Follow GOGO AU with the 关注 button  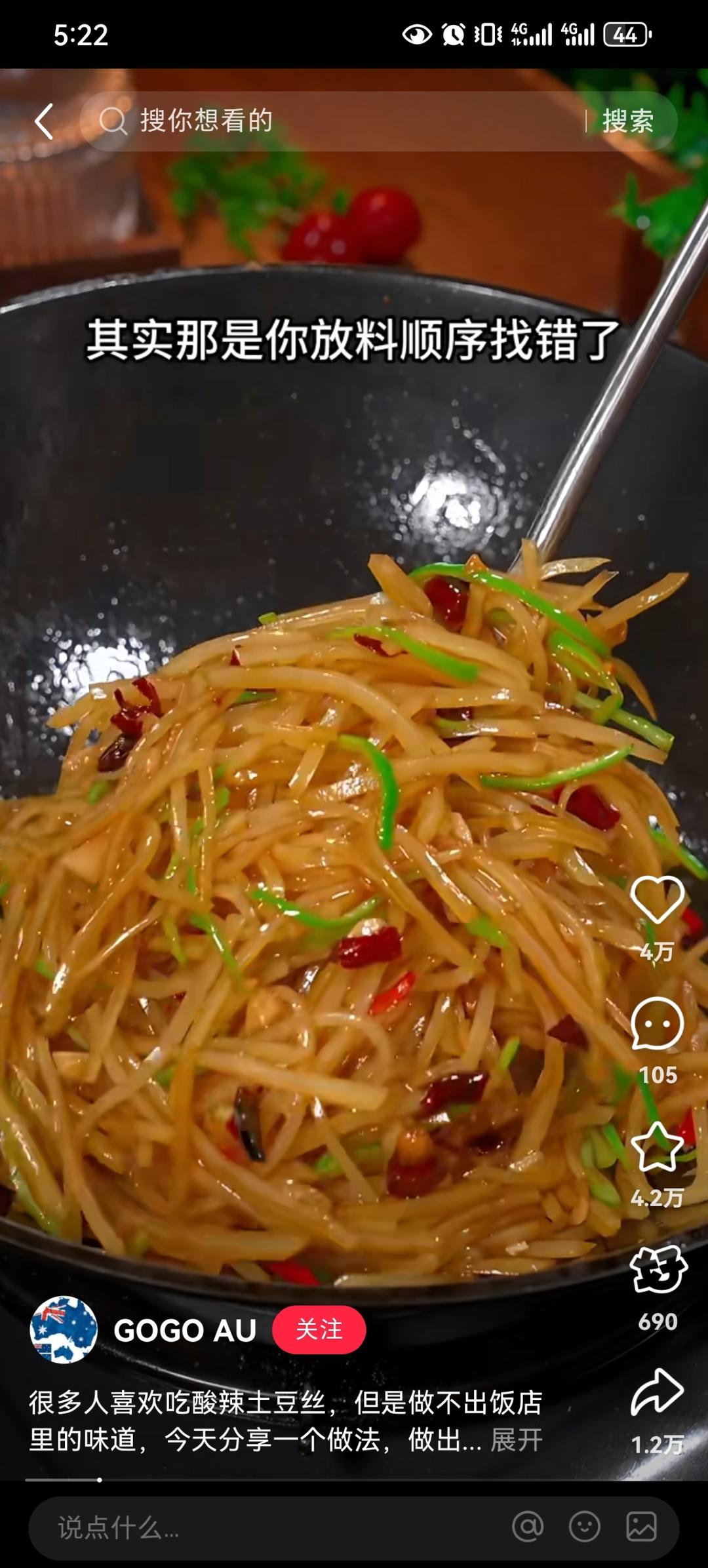[x=319, y=1330]
